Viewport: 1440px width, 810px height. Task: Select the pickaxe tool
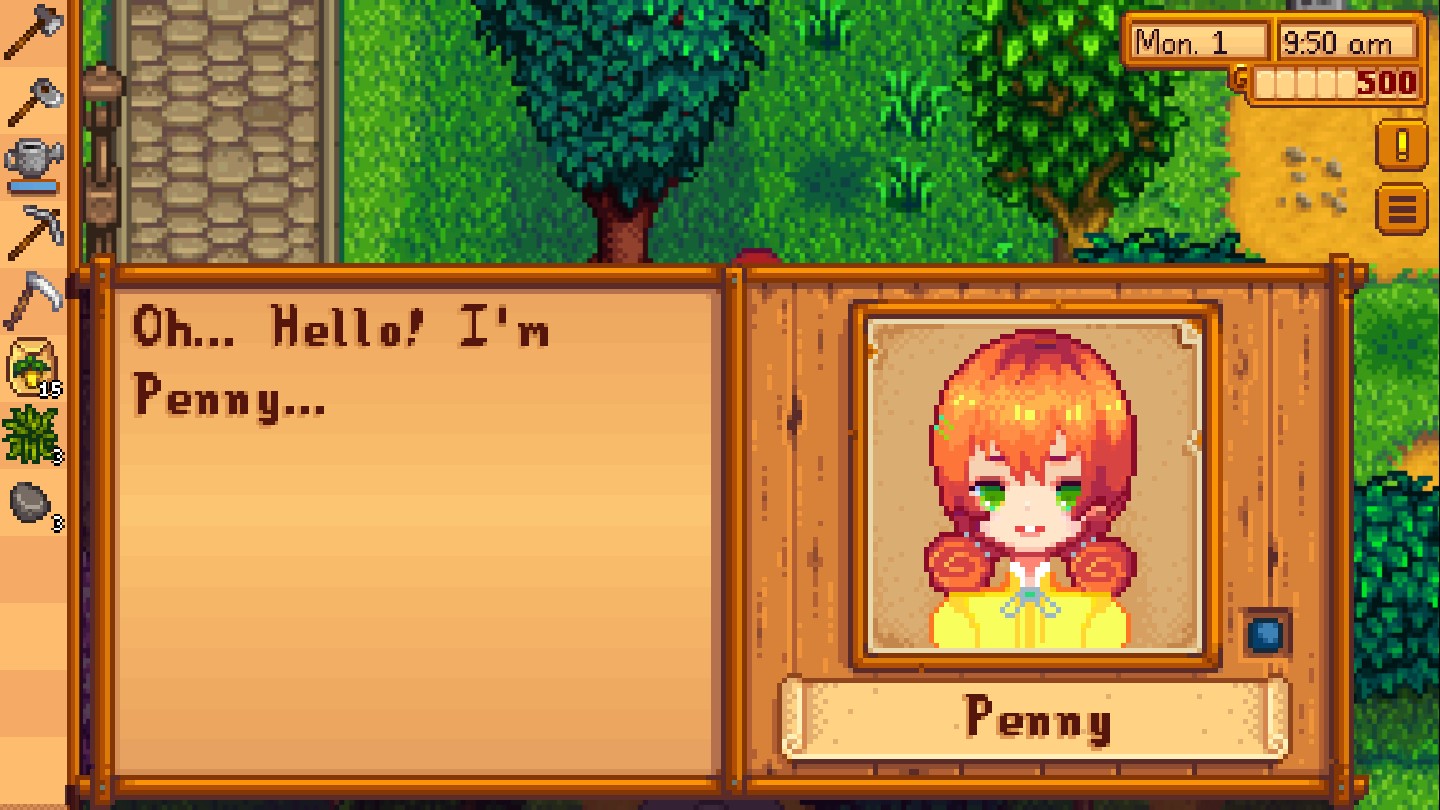click(33, 230)
